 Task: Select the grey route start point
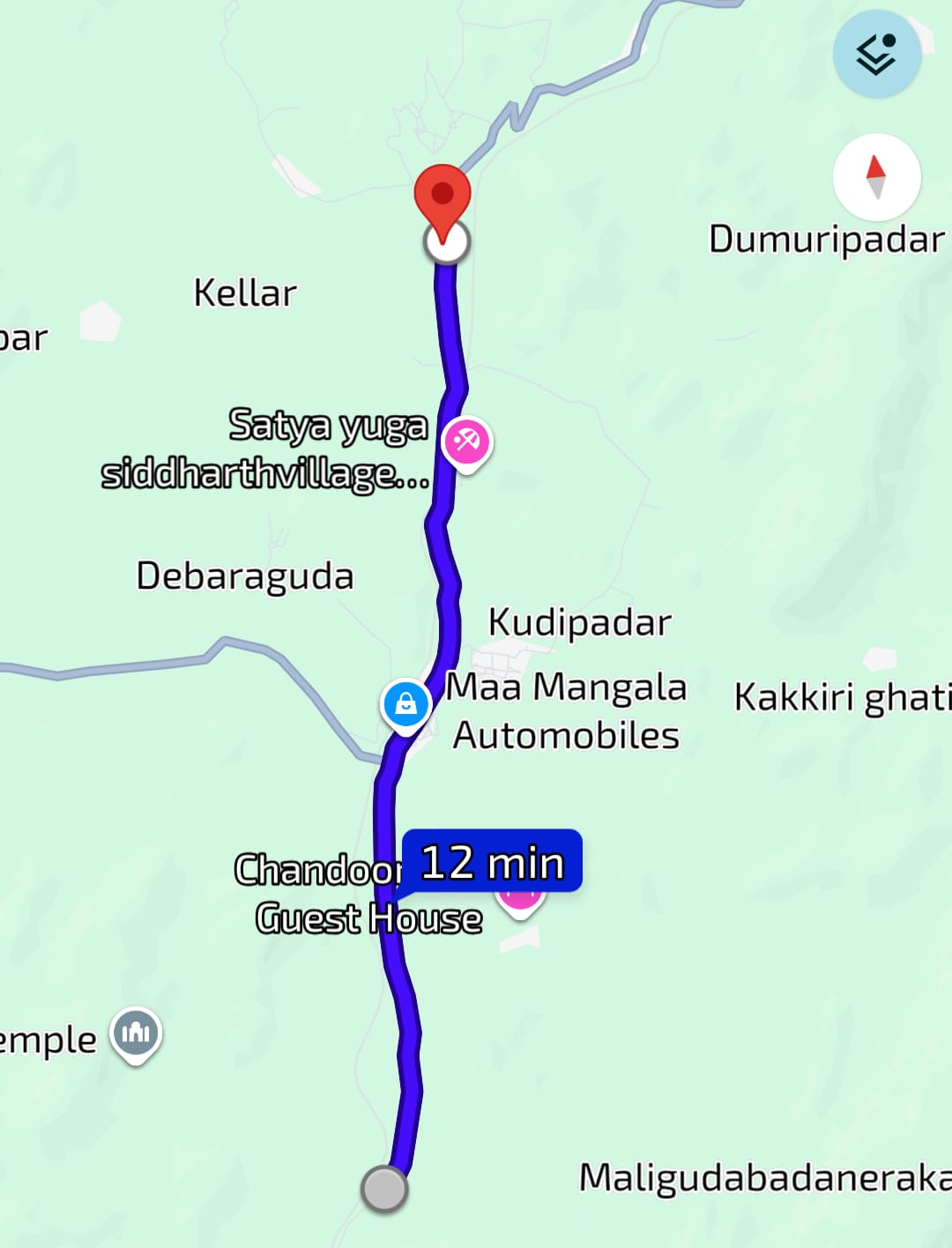click(384, 1188)
